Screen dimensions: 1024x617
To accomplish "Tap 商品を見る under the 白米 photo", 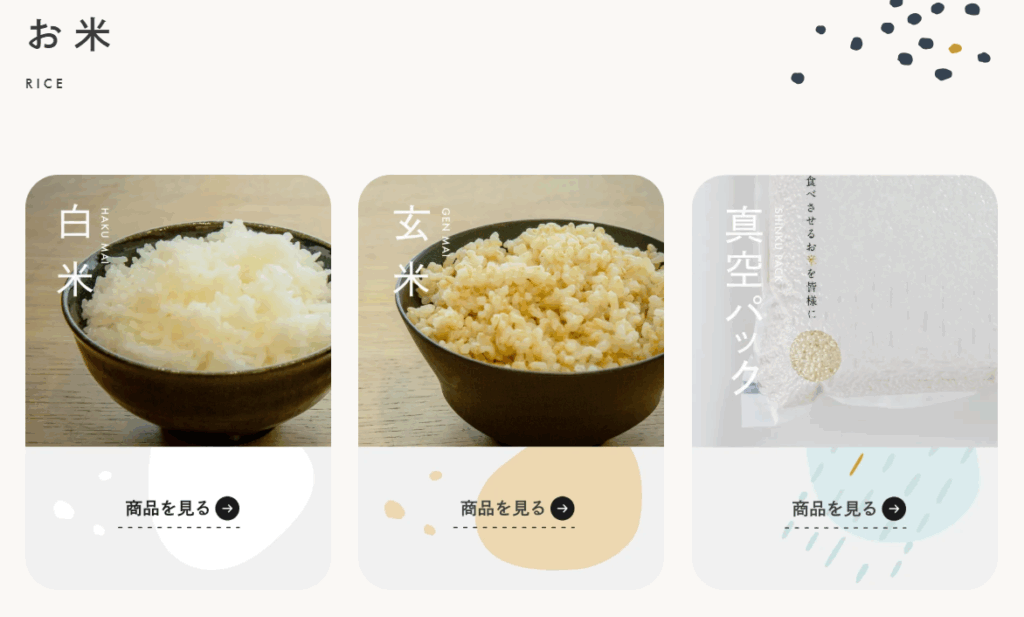I will pos(181,509).
